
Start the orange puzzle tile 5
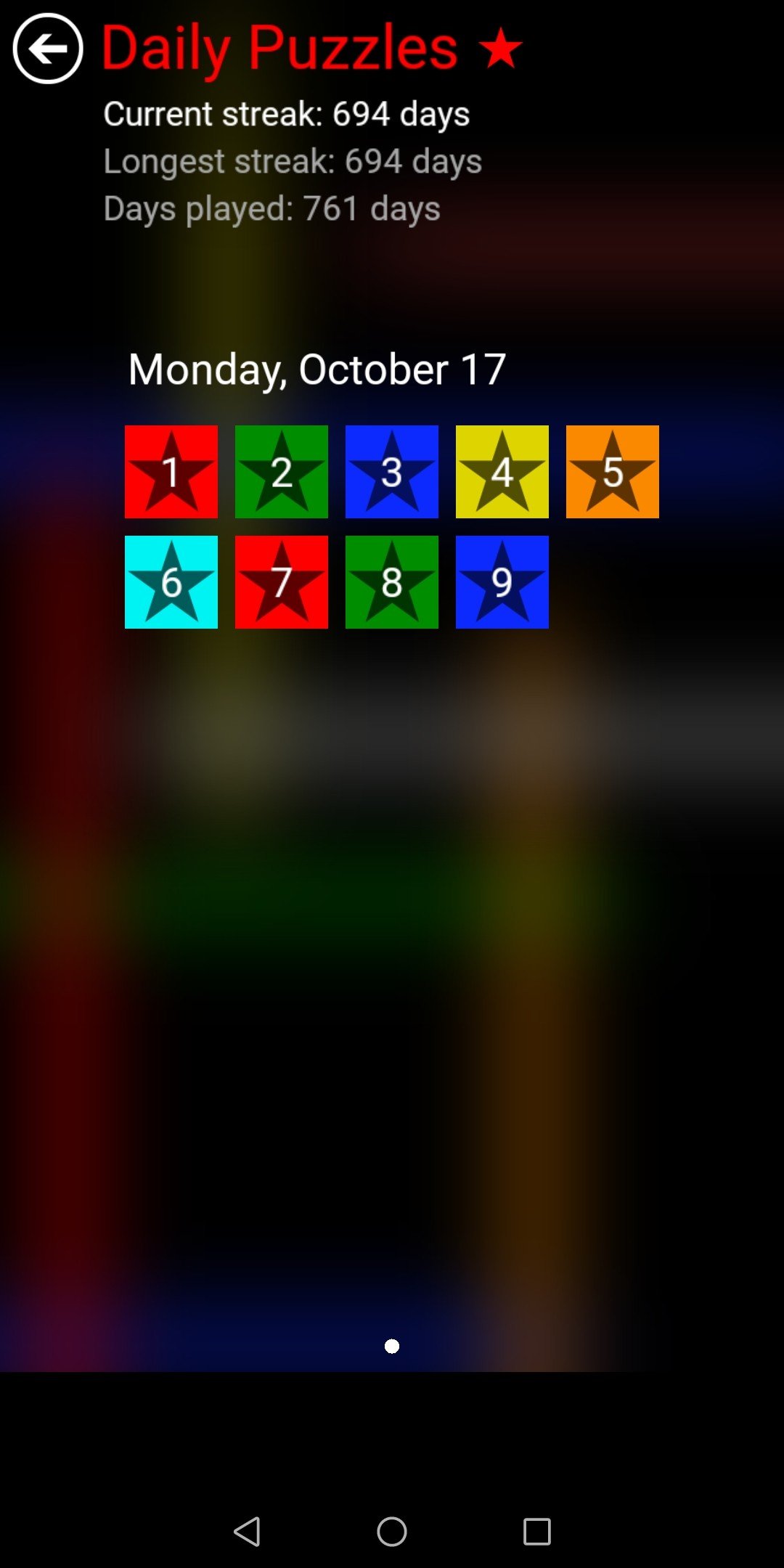(613, 472)
